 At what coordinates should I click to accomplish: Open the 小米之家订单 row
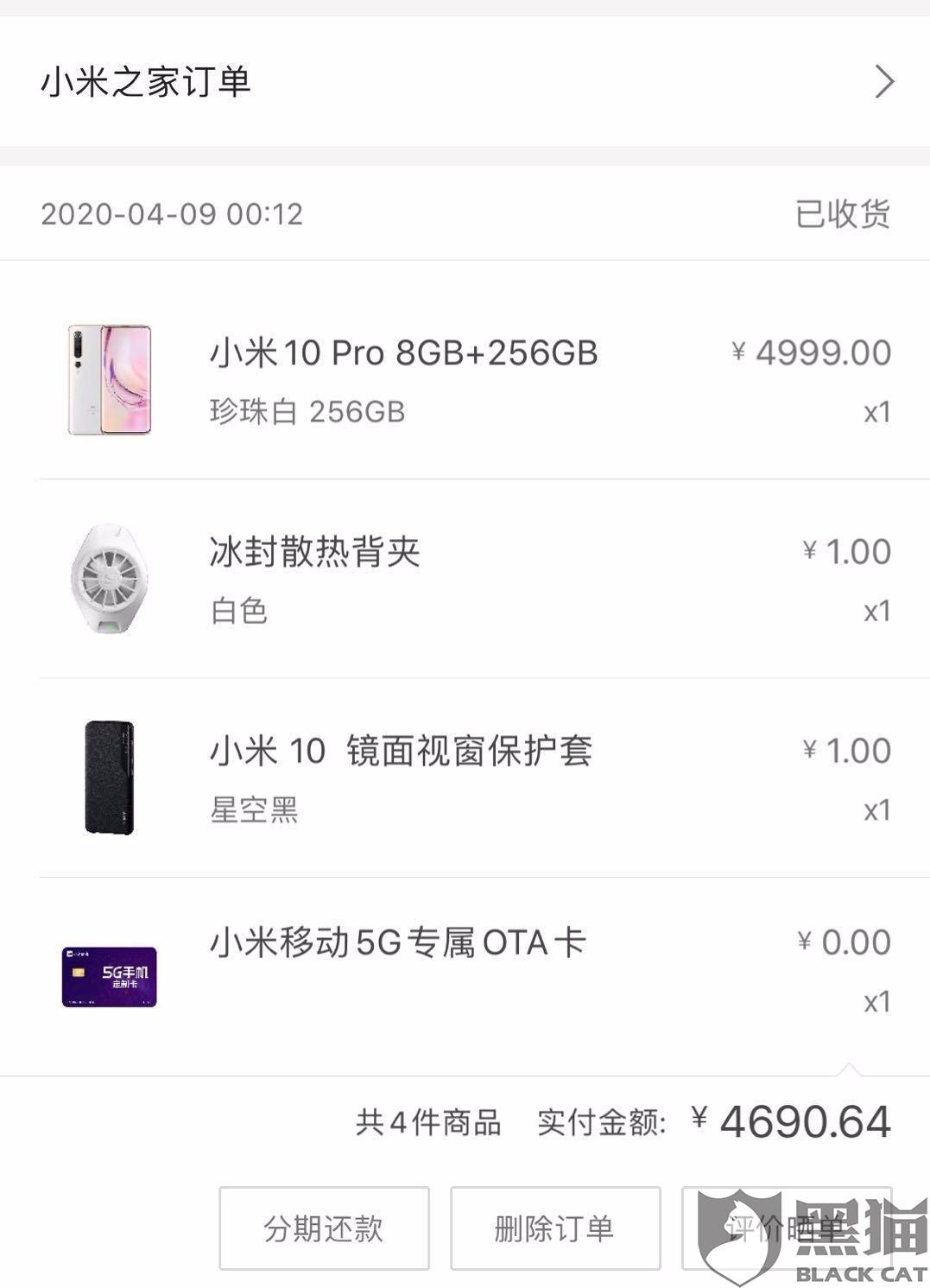click(465, 82)
